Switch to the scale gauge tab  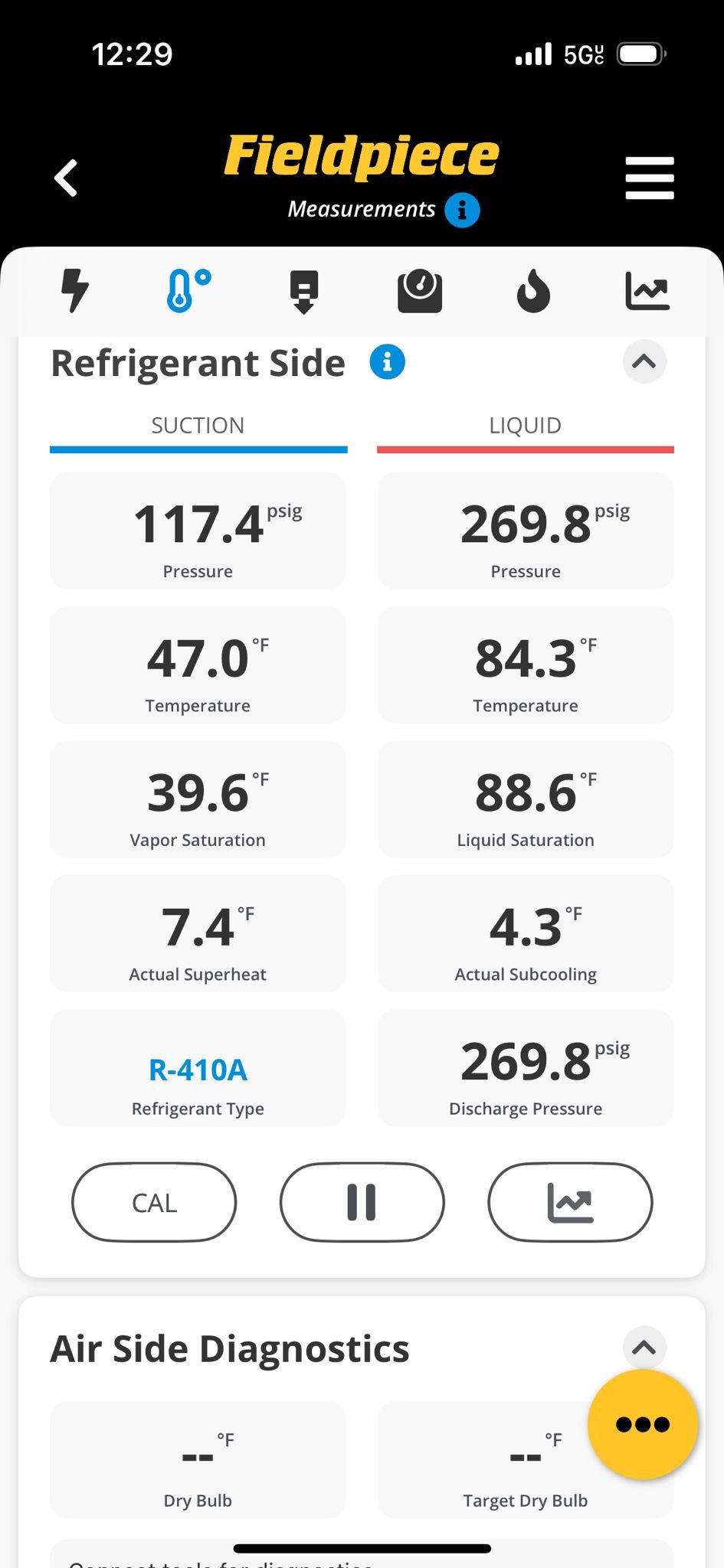(420, 291)
